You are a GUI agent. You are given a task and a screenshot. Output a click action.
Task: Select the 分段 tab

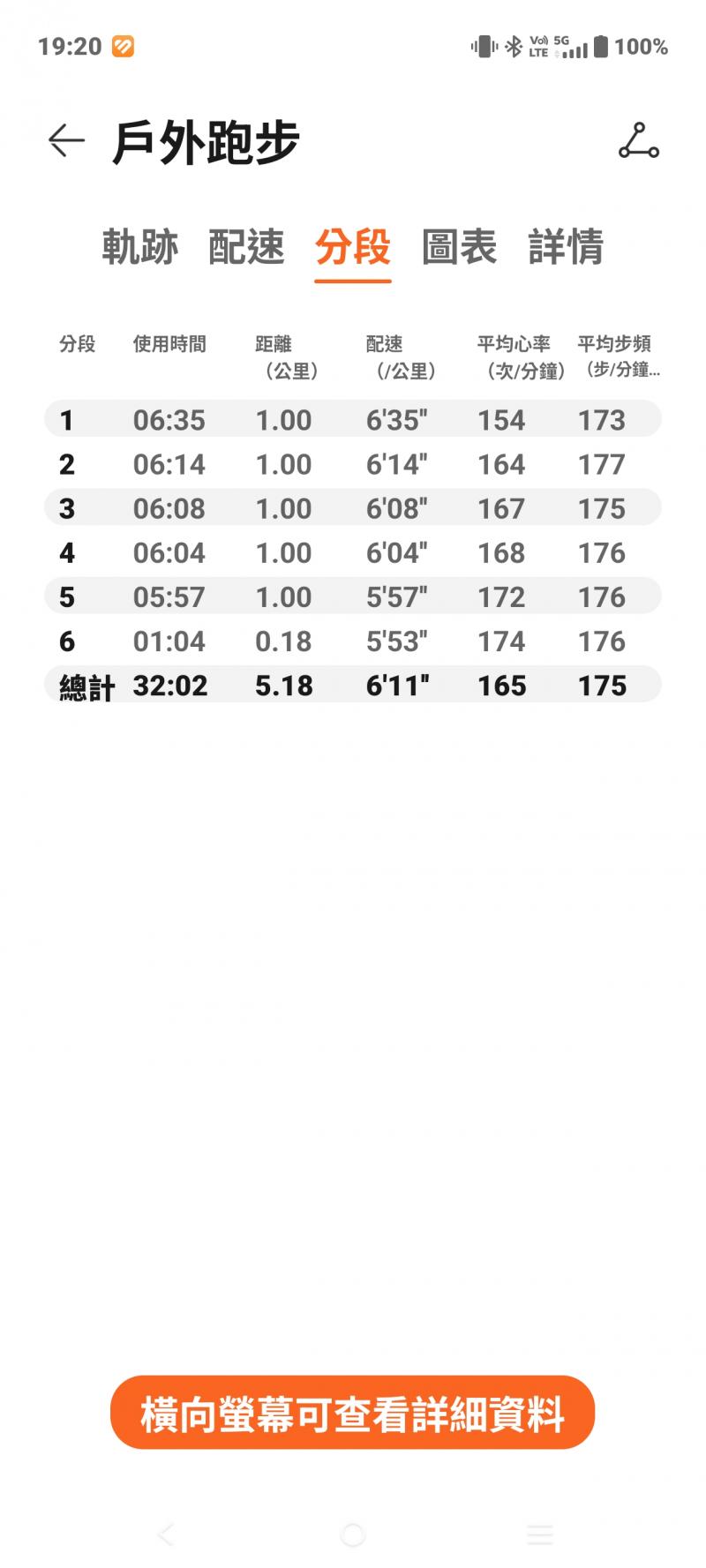click(x=353, y=246)
